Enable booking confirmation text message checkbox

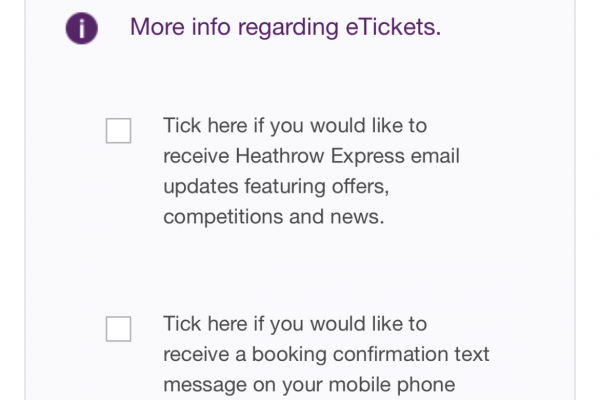point(118,329)
